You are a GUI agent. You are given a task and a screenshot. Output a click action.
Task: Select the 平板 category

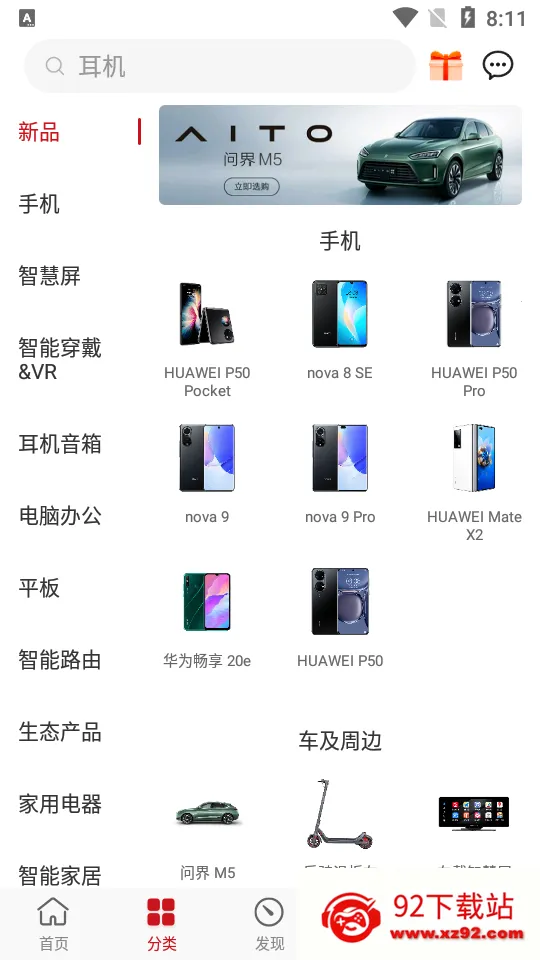click(x=39, y=588)
